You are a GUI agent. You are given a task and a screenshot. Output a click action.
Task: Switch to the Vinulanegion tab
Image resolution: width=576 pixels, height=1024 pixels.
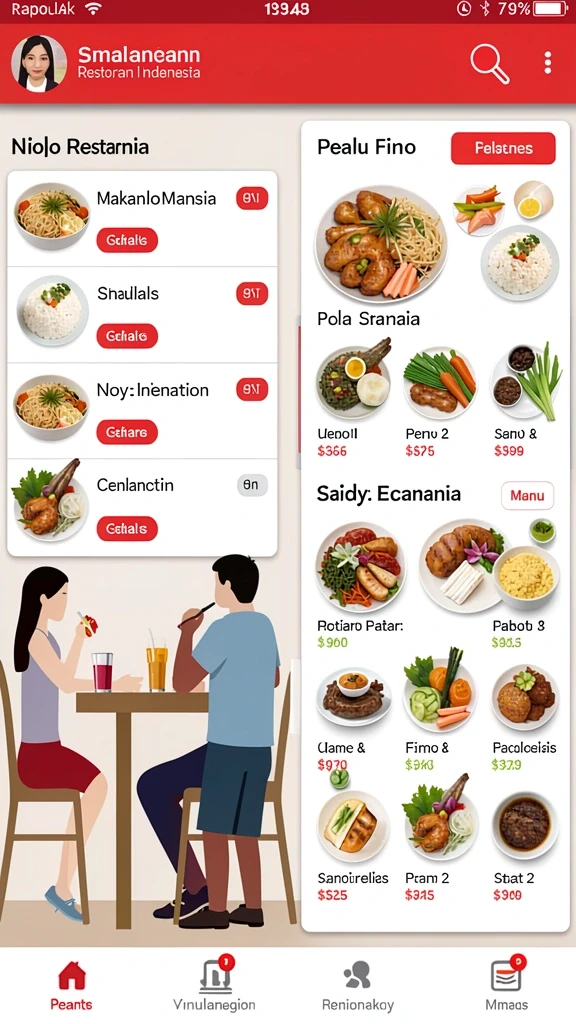click(x=214, y=985)
